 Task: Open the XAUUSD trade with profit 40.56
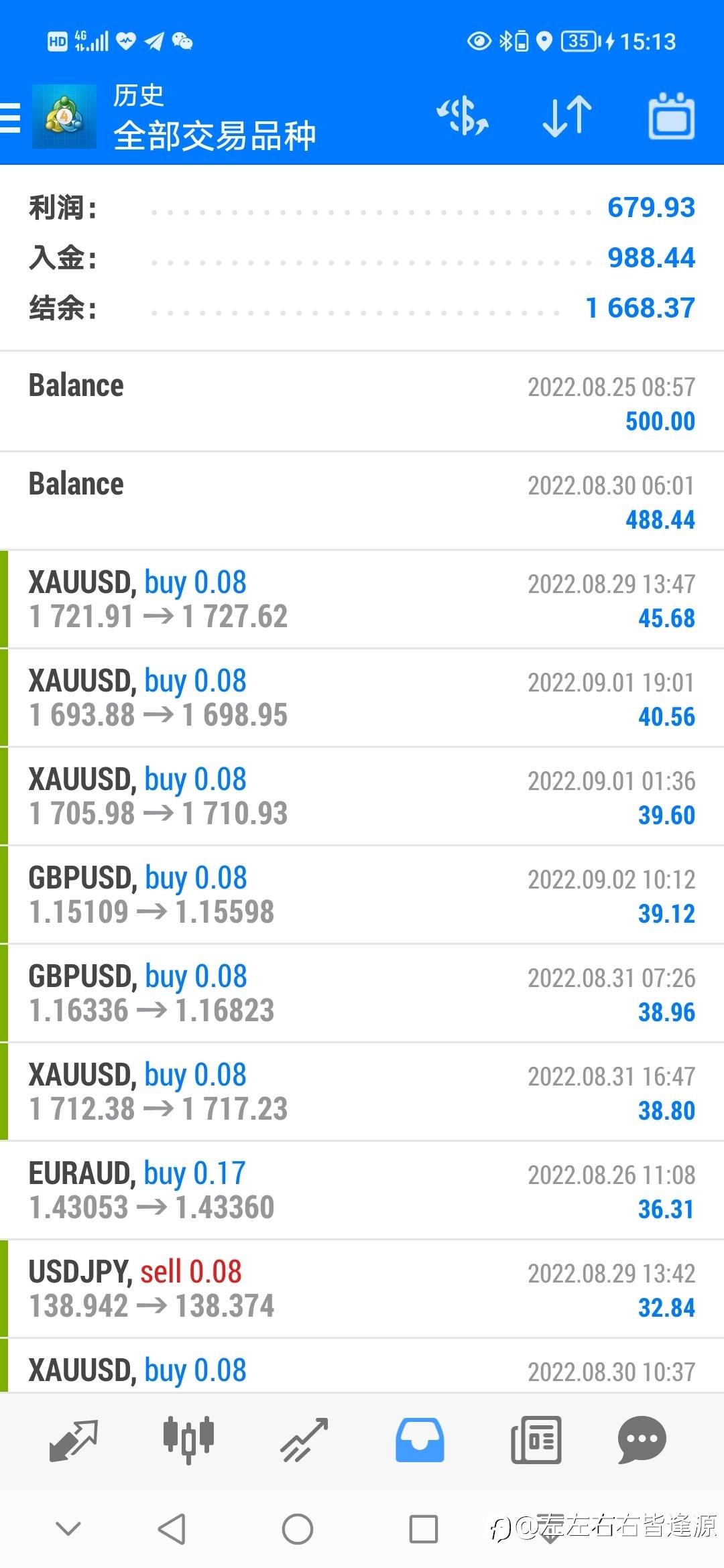[362, 698]
